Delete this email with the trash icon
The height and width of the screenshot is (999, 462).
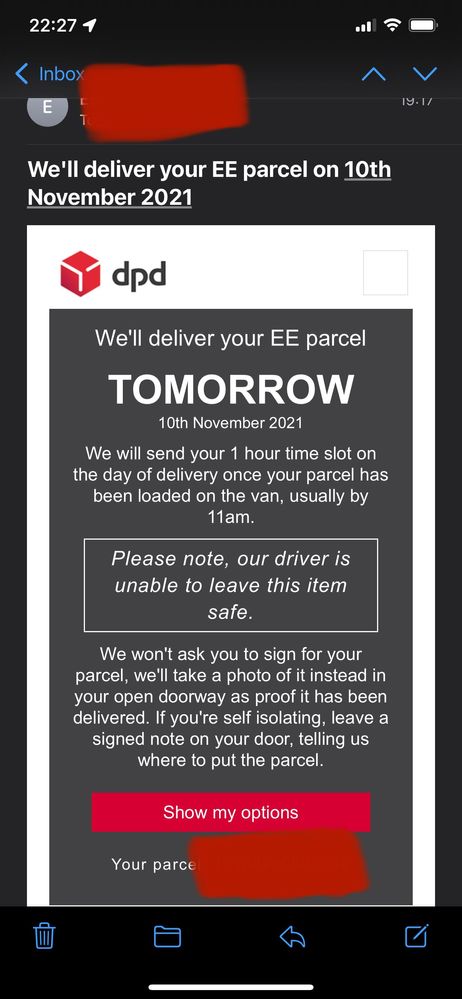[x=44, y=936]
